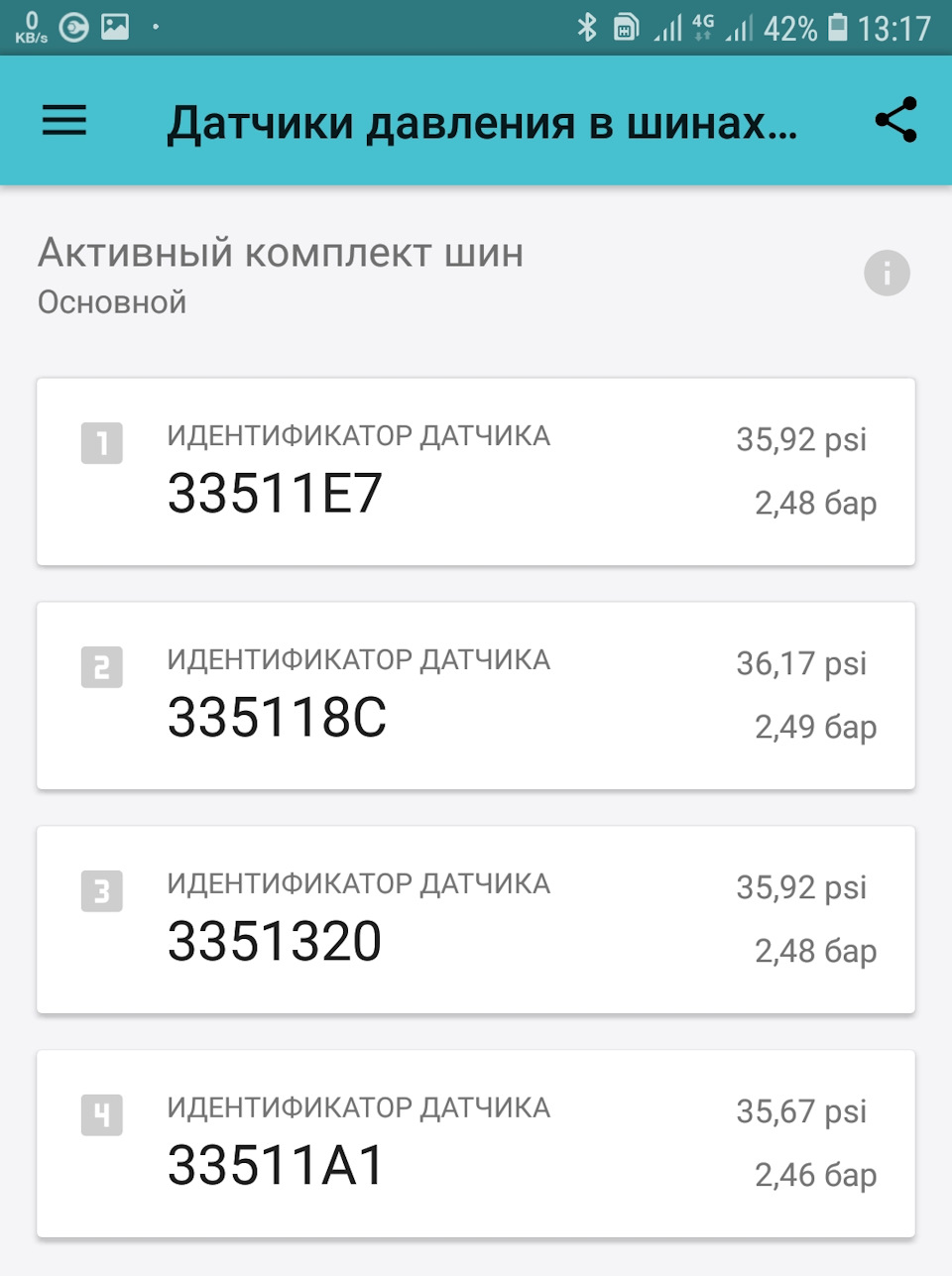
Task: Open sensor card 33511E7
Action: [476, 472]
